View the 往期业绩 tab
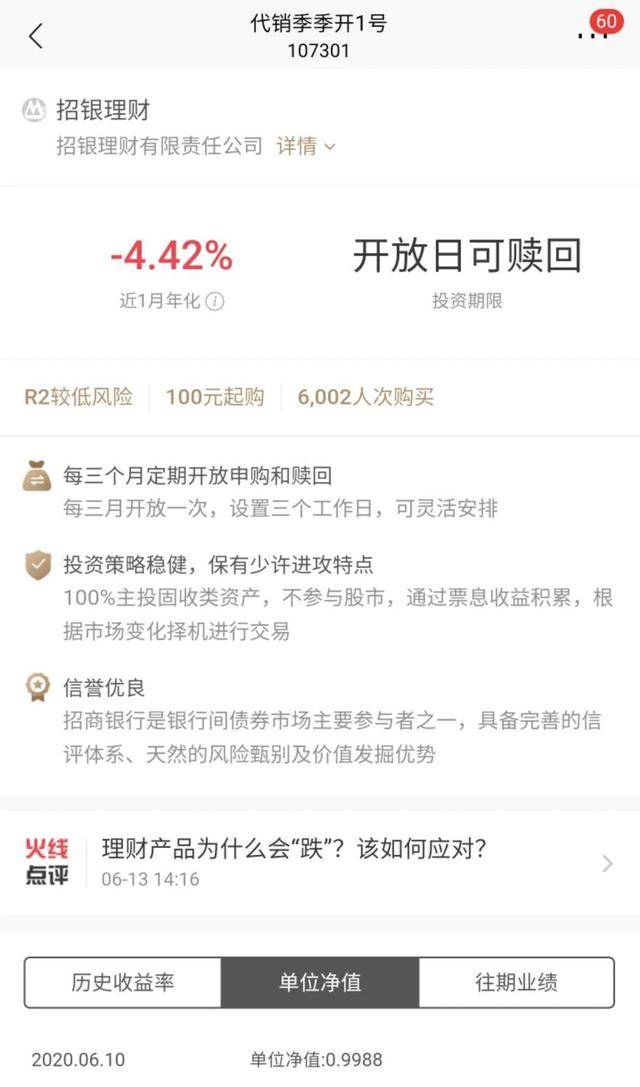The height and width of the screenshot is (1087, 640). 516,982
